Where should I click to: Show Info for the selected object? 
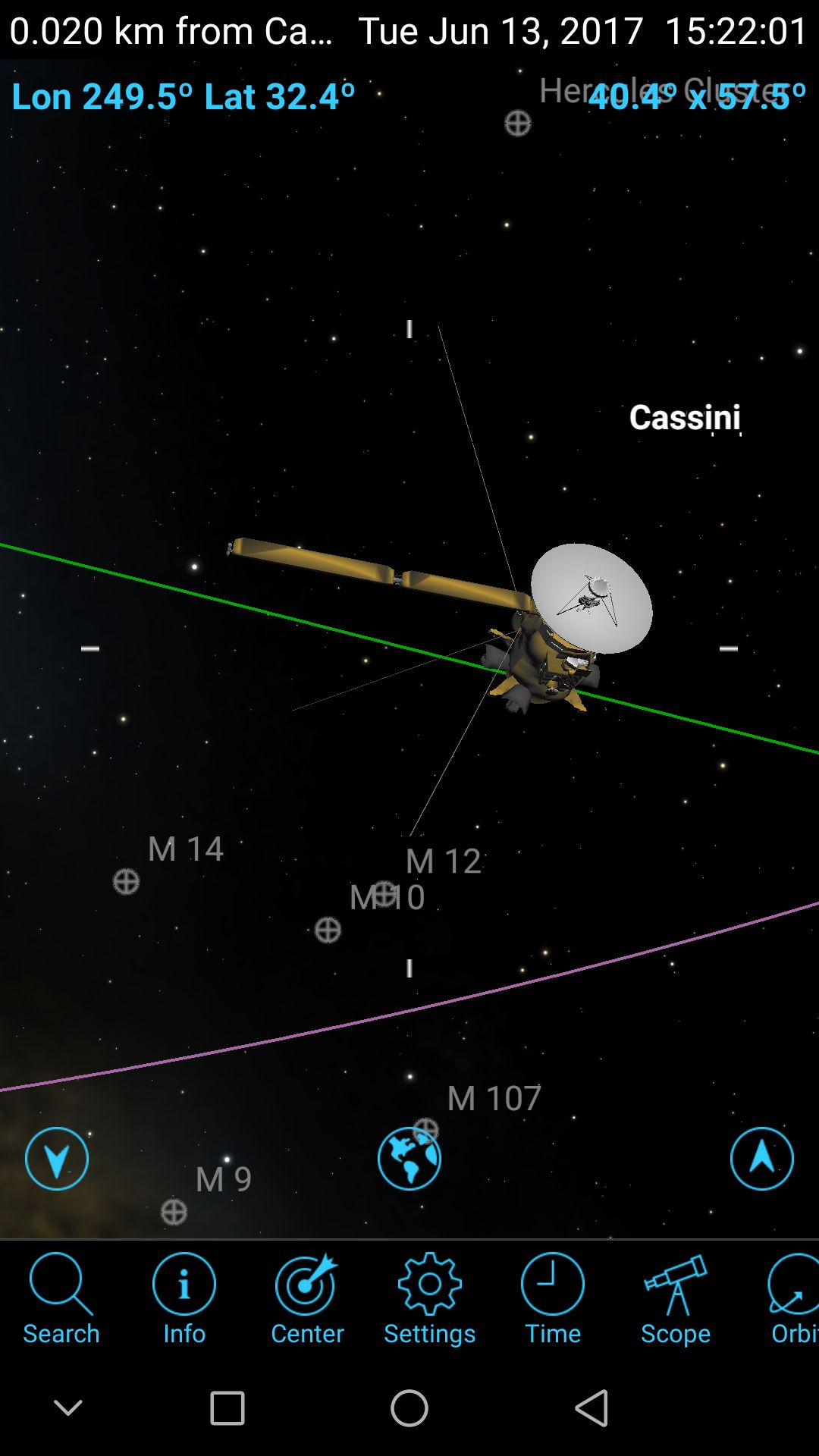184,1298
